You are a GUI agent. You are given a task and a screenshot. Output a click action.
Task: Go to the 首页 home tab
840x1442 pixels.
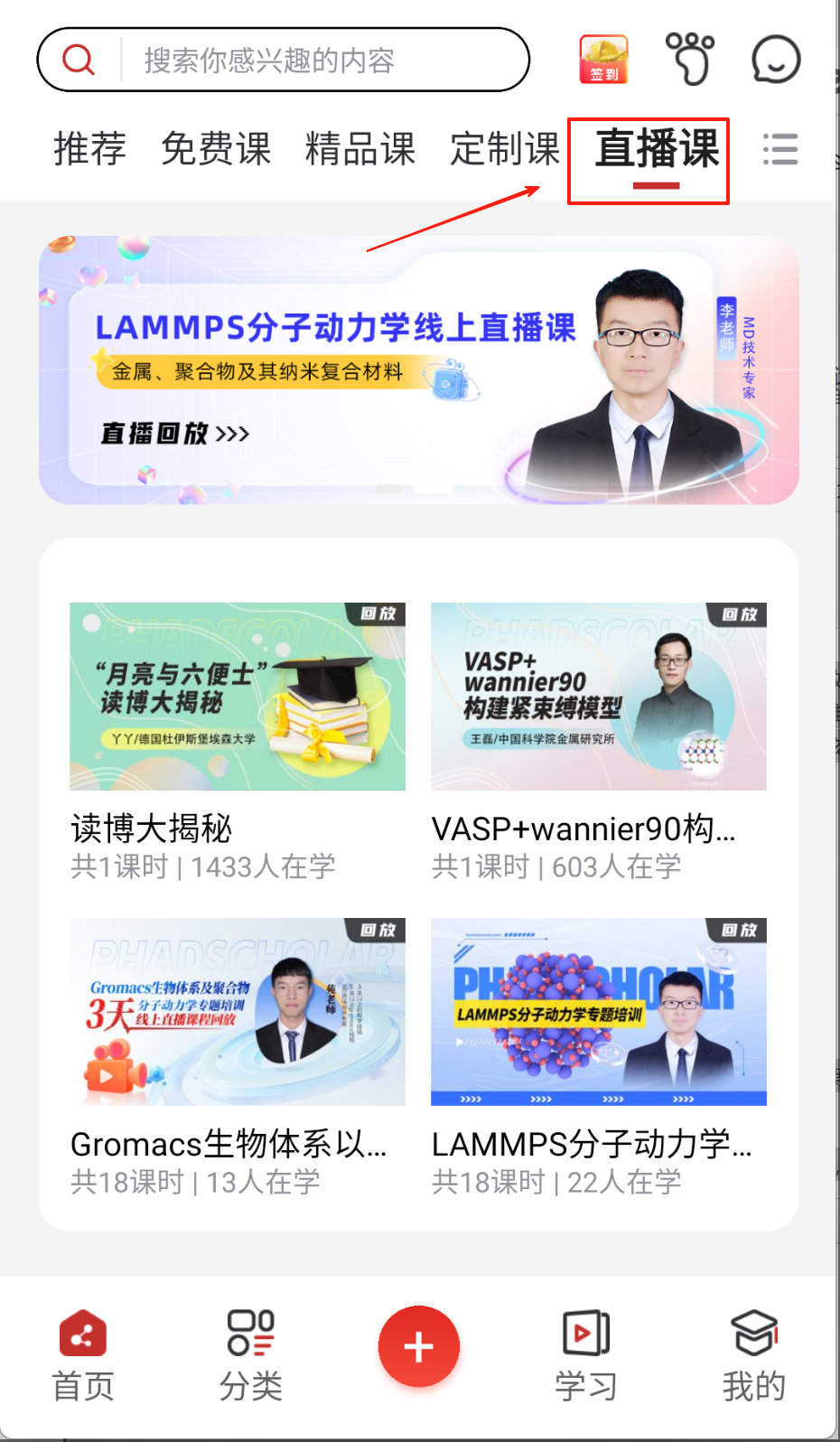point(83,1355)
